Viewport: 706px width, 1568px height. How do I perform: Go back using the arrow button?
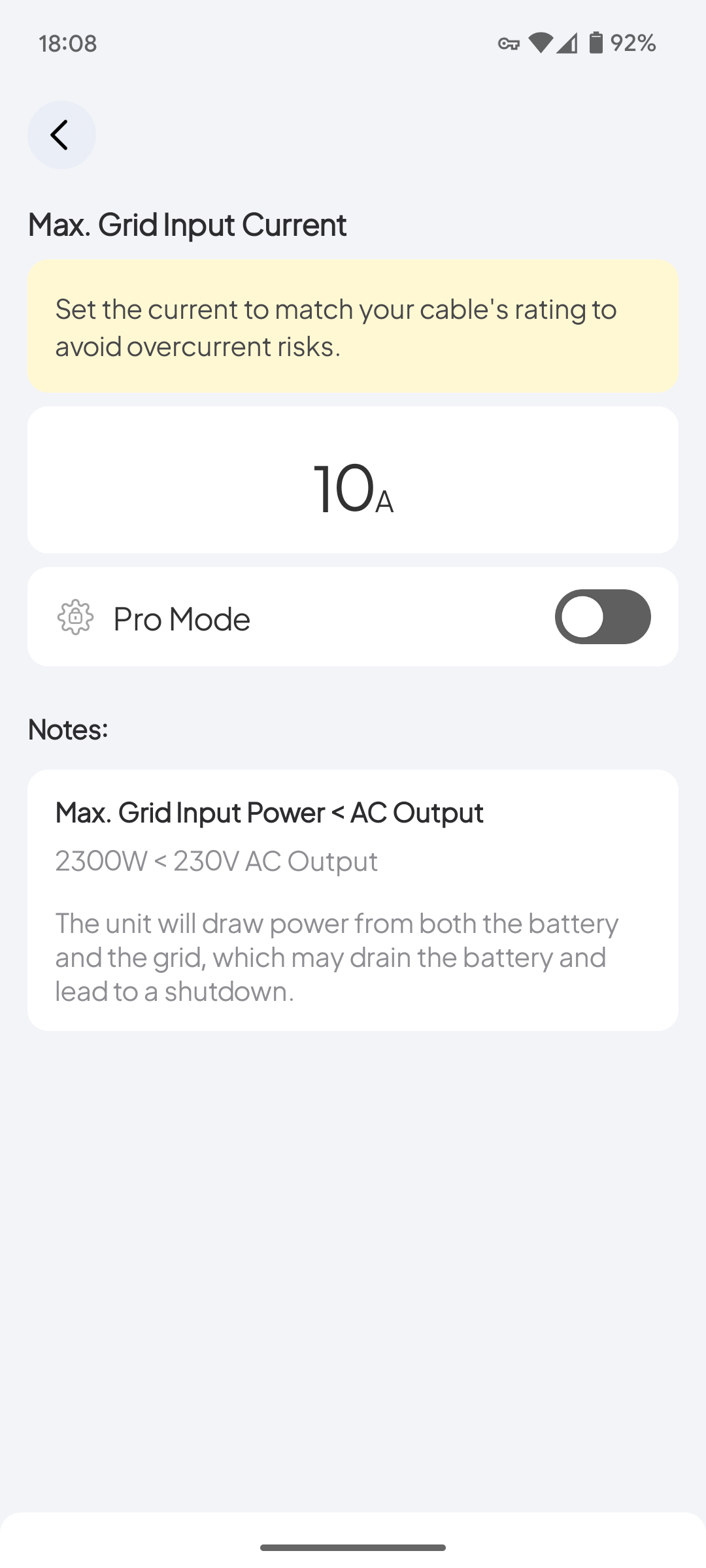61,135
